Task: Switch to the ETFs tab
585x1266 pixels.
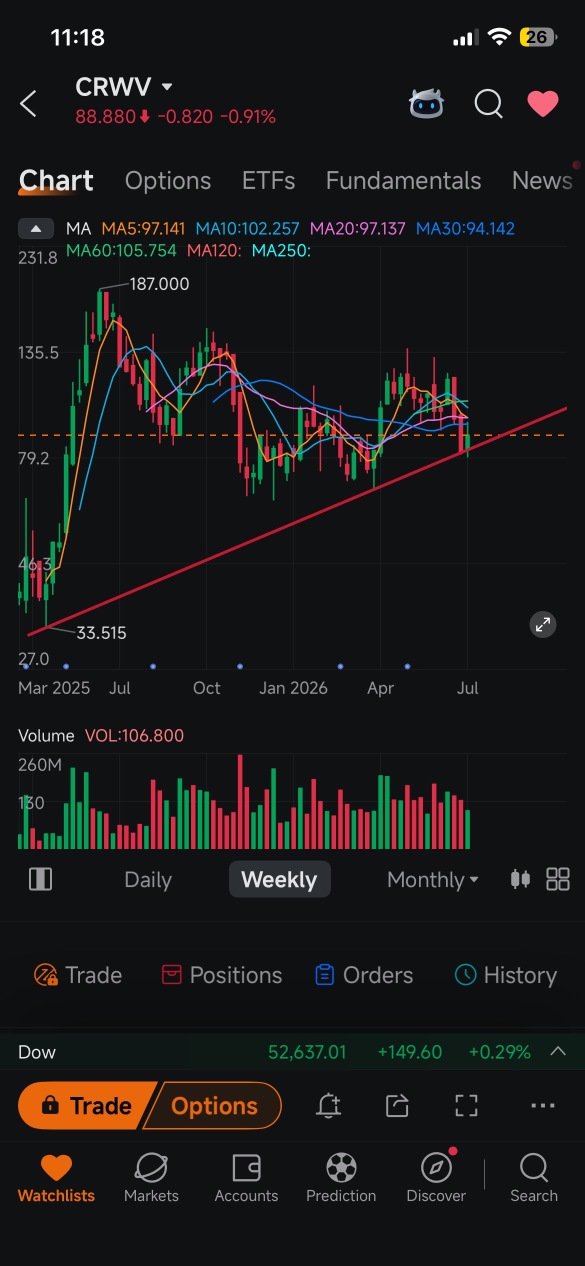Action: coord(269,181)
